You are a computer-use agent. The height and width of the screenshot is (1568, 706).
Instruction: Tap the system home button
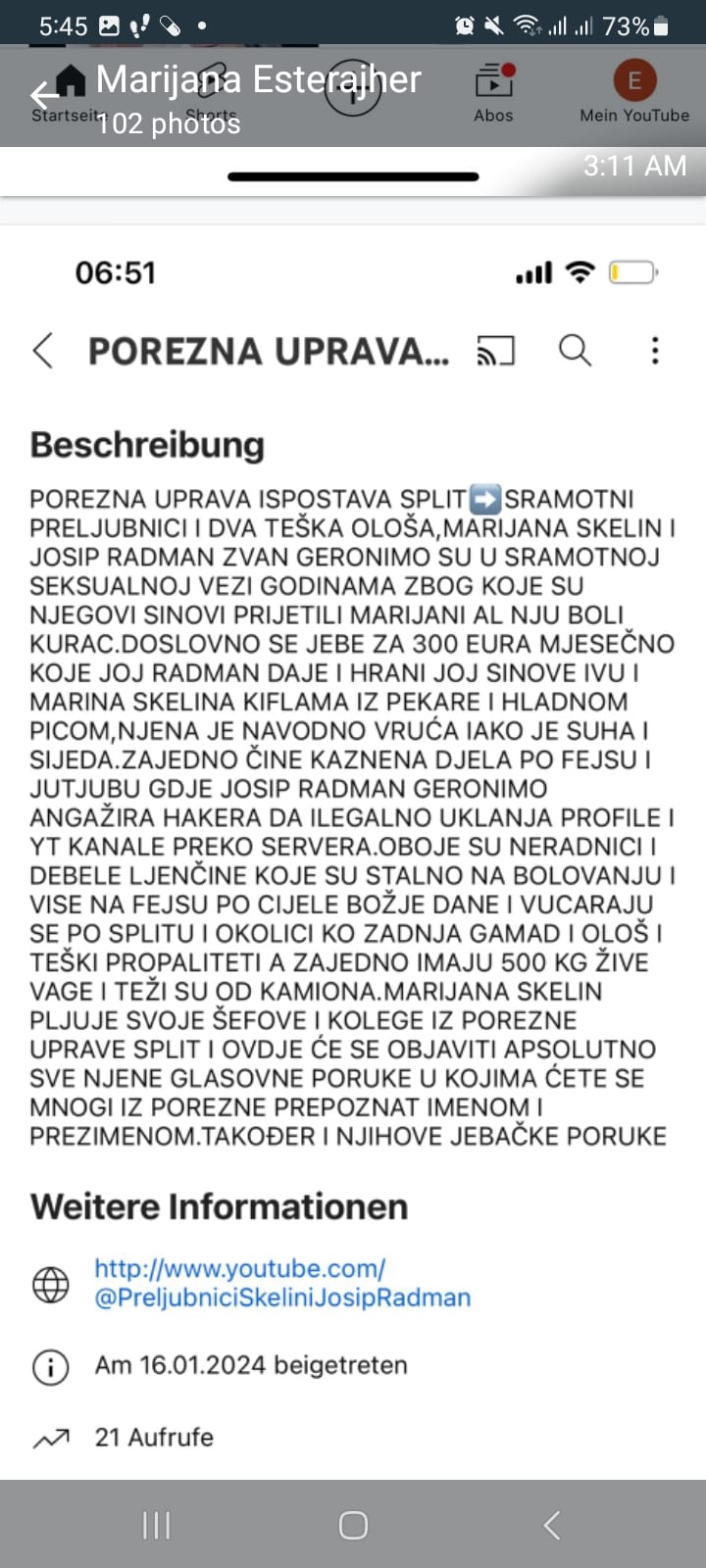click(353, 1525)
